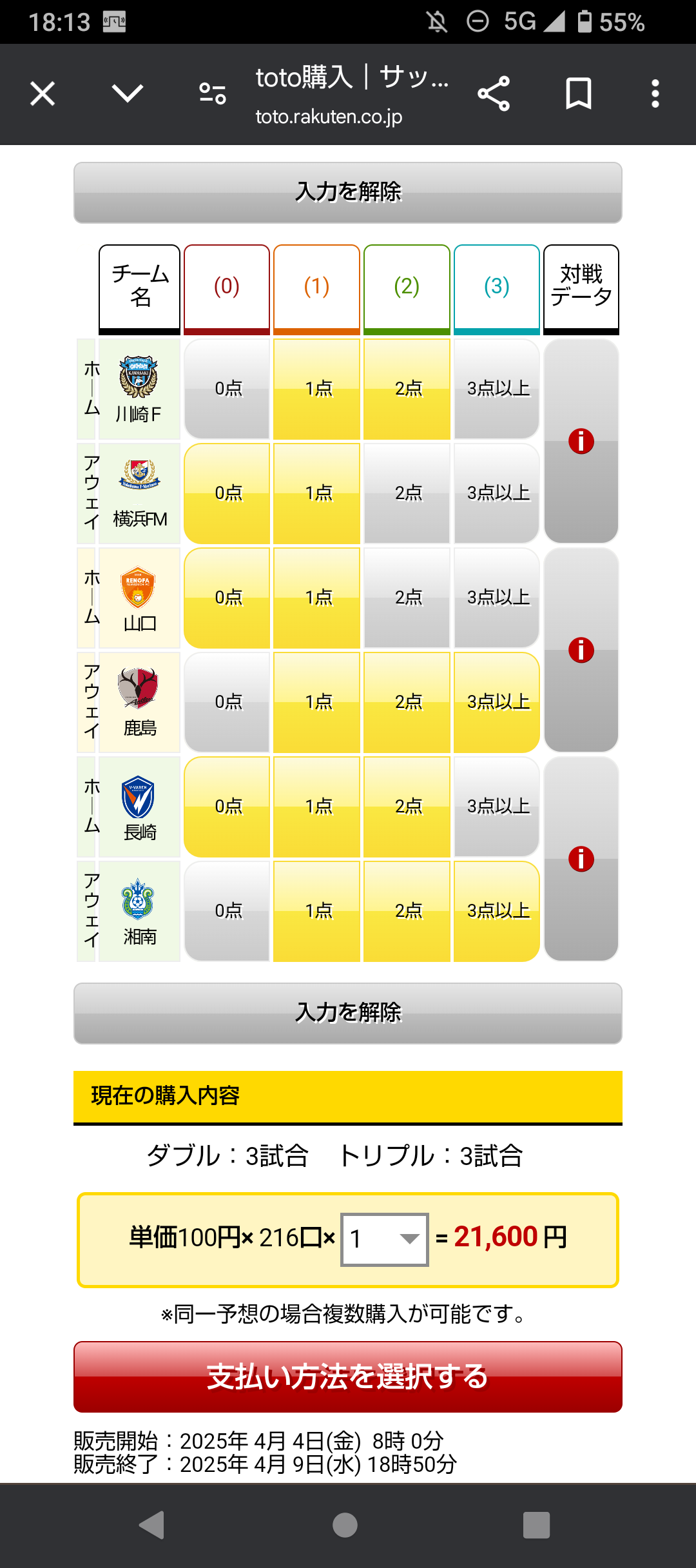Select 0点 for 湘南
Image resolution: width=696 pixels, height=1568 pixels.
tap(227, 911)
